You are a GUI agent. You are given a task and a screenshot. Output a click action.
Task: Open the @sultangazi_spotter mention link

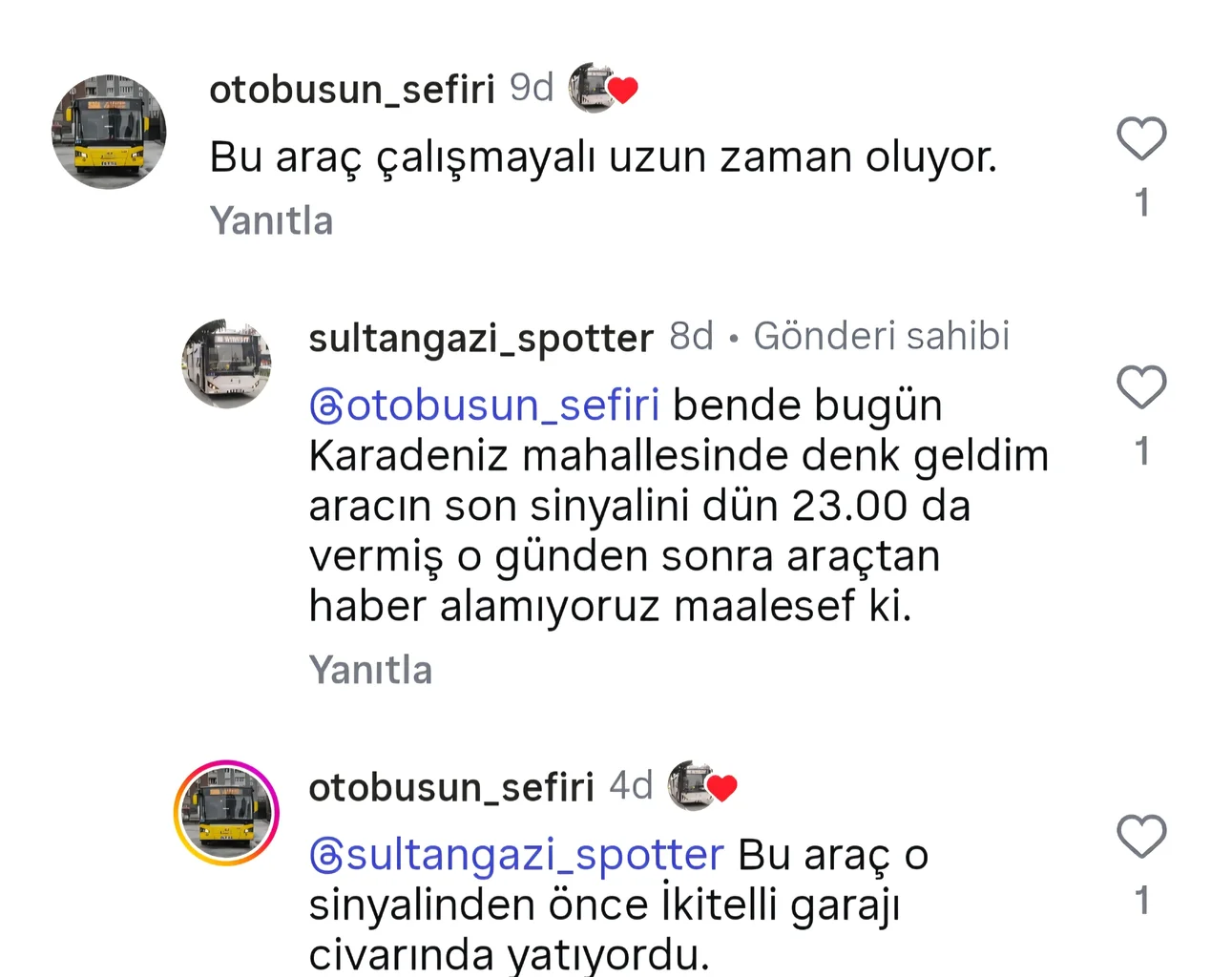coord(516,855)
